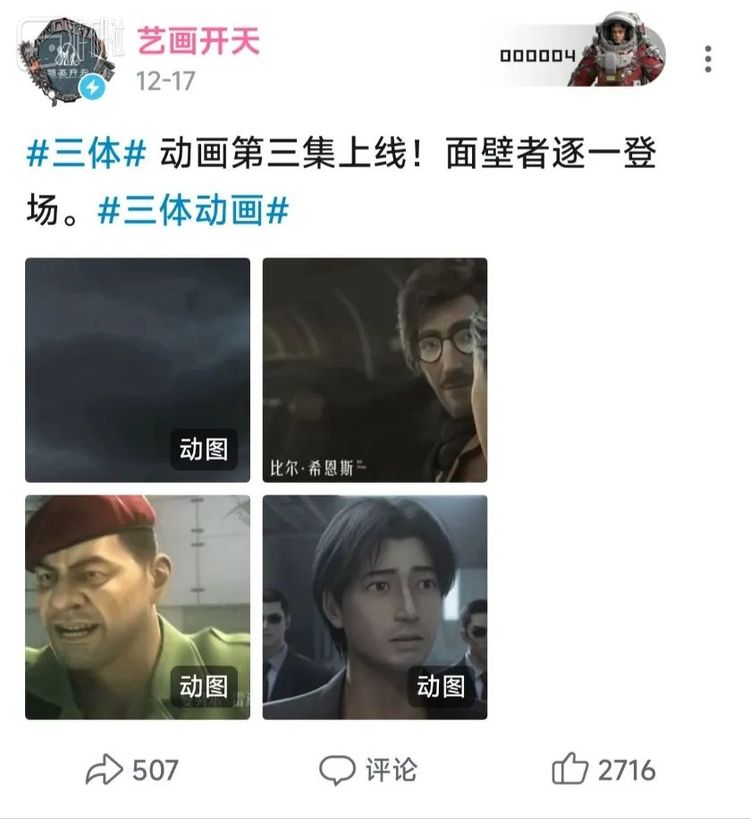Open the #三体# hashtag
The image size is (750, 819).
[87, 156]
